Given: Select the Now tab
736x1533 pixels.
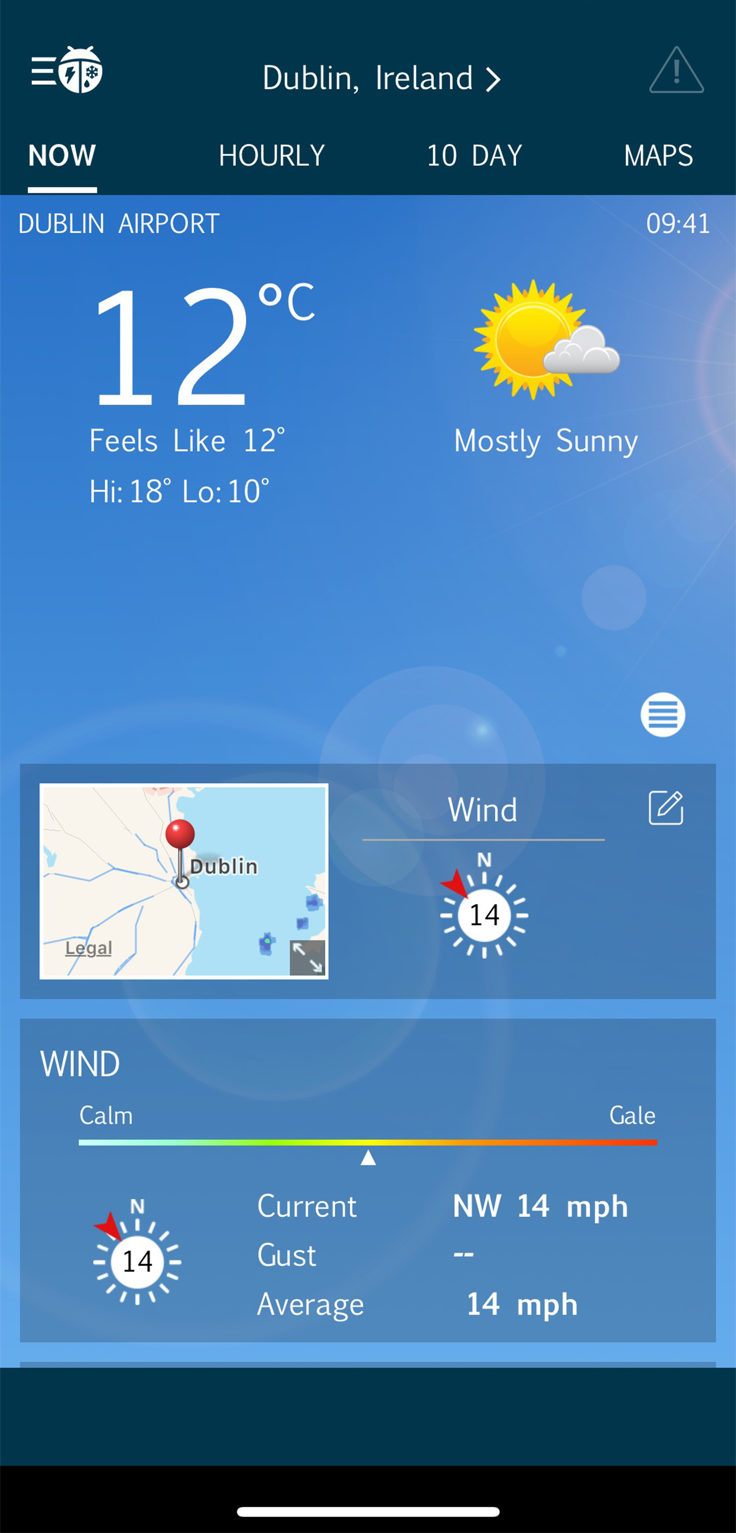Looking at the screenshot, I should [x=62, y=156].
